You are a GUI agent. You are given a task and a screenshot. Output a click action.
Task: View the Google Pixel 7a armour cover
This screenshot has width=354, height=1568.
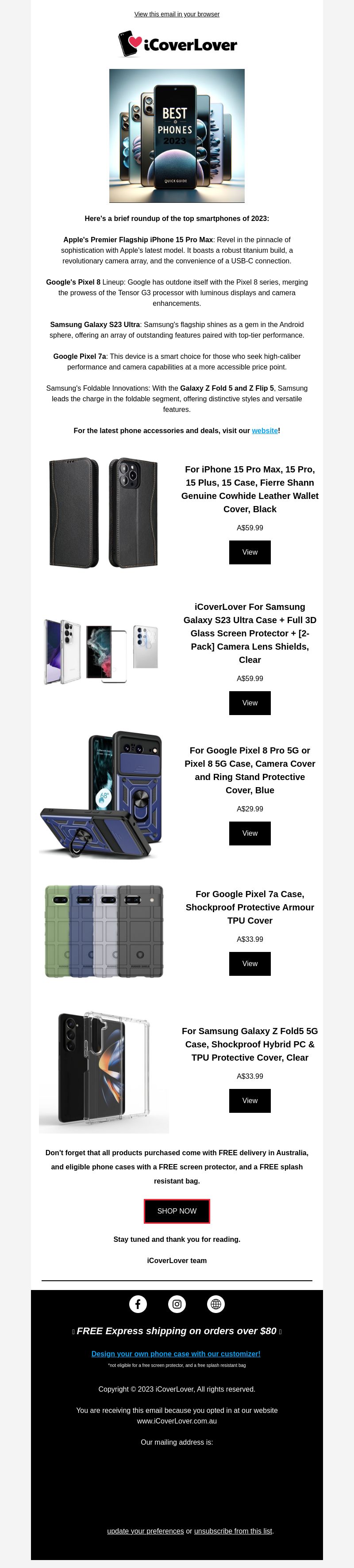coord(250,963)
